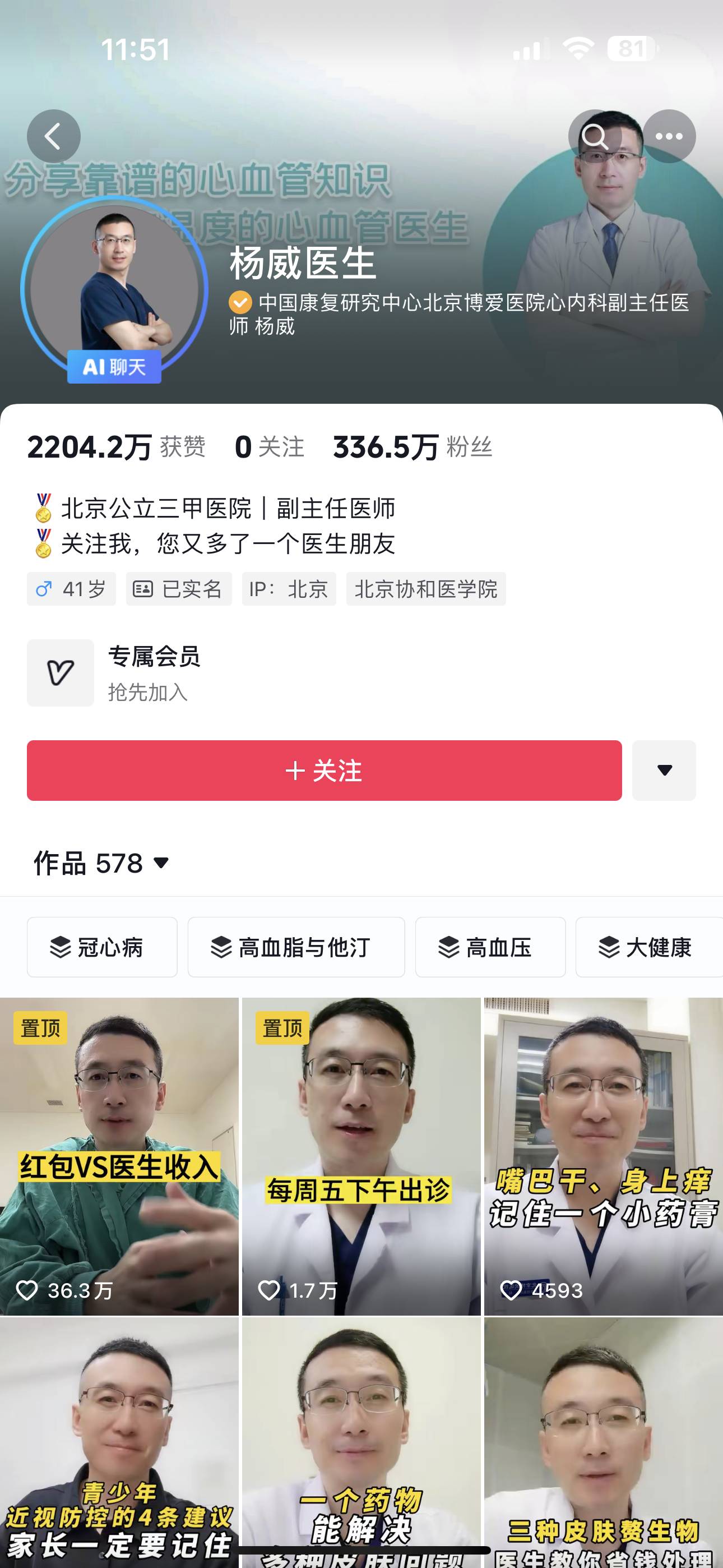Viewport: 723px width, 1568px height.
Task: Filter videos by 冠心病 collection
Action: pyautogui.click(x=102, y=947)
